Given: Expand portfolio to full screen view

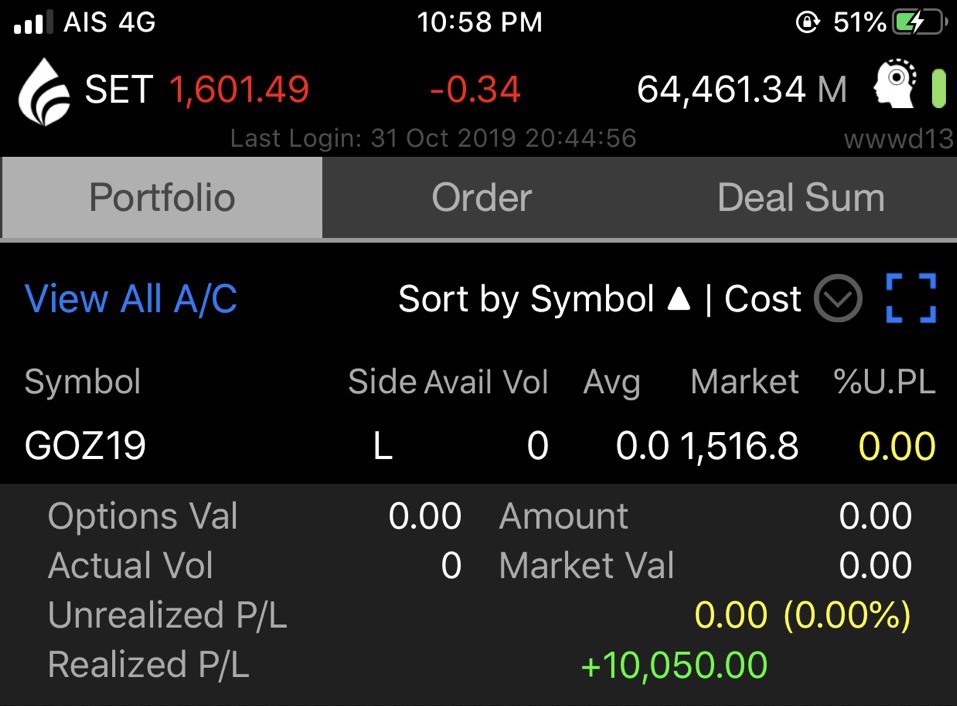Looking at the screenshot, I should coord(911,299).
